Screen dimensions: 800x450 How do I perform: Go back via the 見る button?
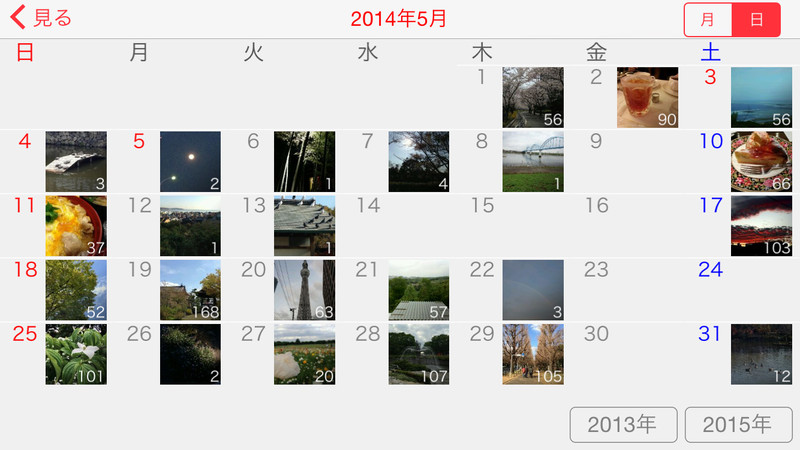pyautogui.click(x=40, y=18)
